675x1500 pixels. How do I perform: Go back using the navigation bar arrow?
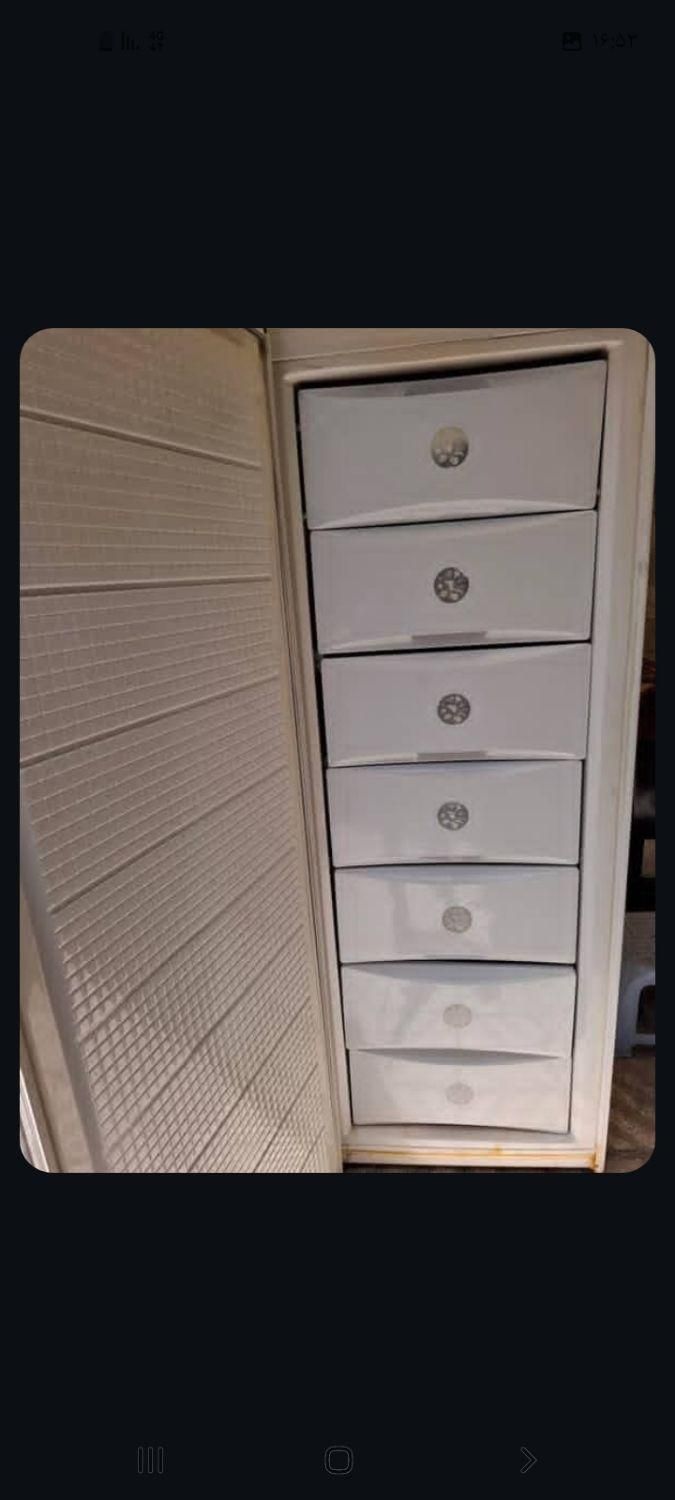[x=527, y=1460]
